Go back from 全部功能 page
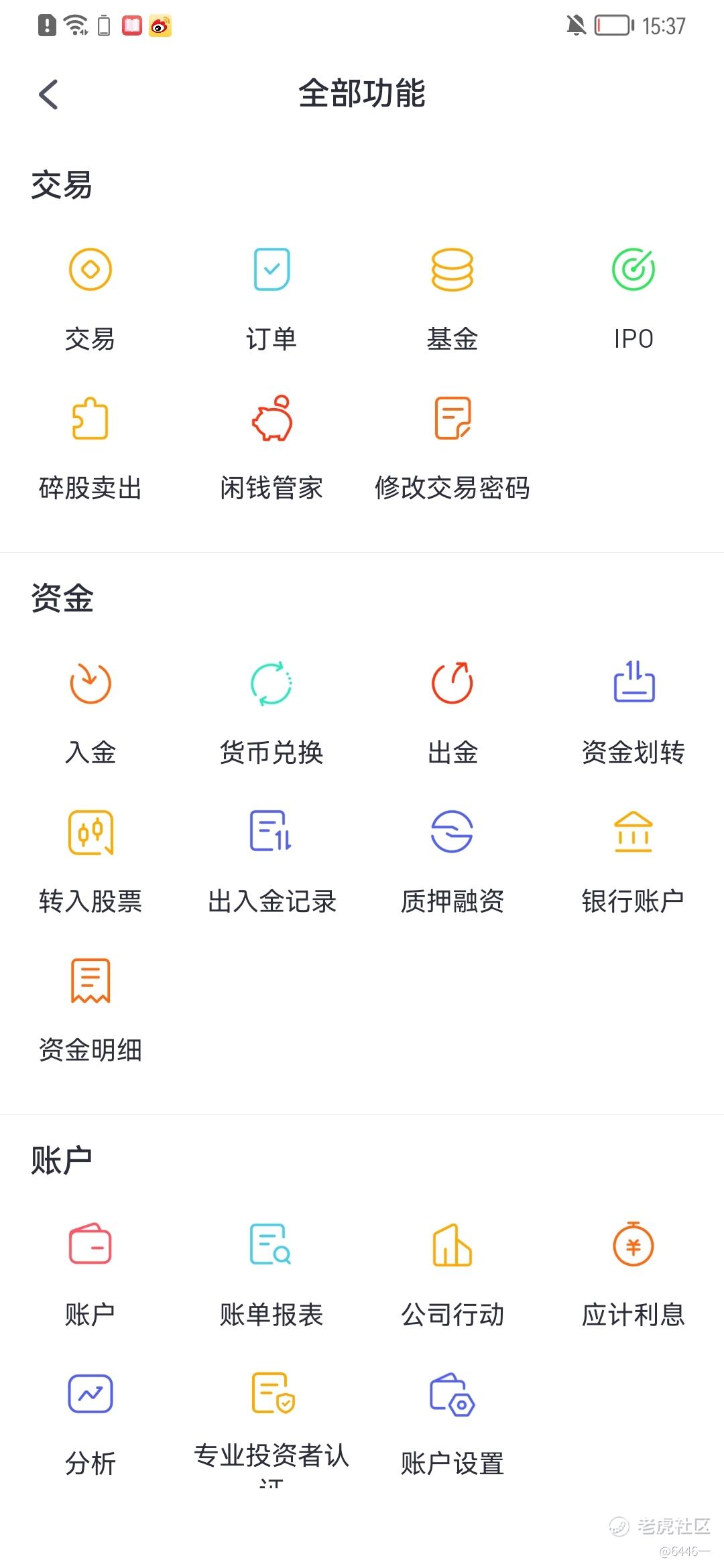The image size is (724, 1568). coord(49,94)
